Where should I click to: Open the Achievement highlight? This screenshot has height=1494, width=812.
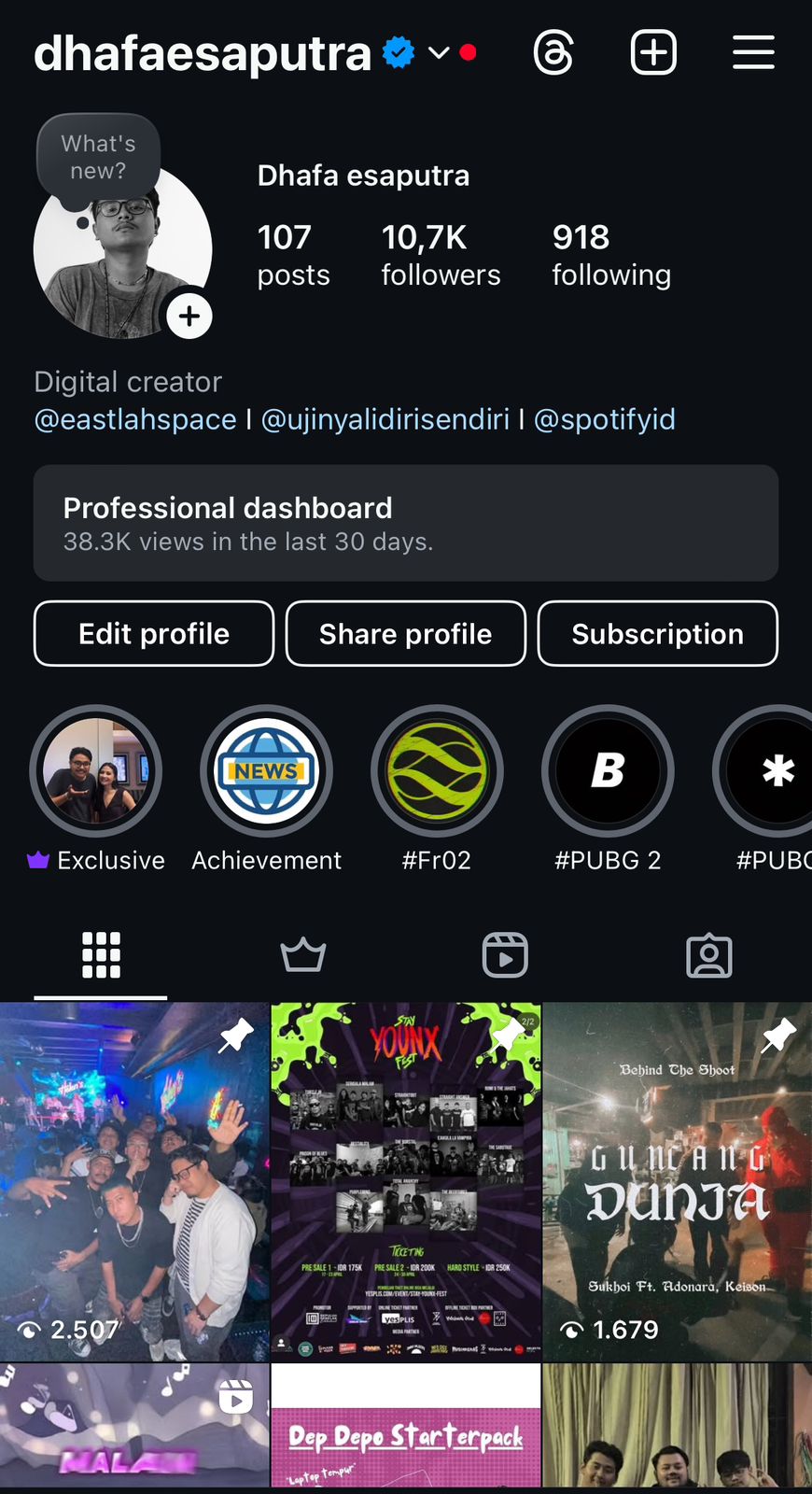pyautogui.click(x=267, y=771)
